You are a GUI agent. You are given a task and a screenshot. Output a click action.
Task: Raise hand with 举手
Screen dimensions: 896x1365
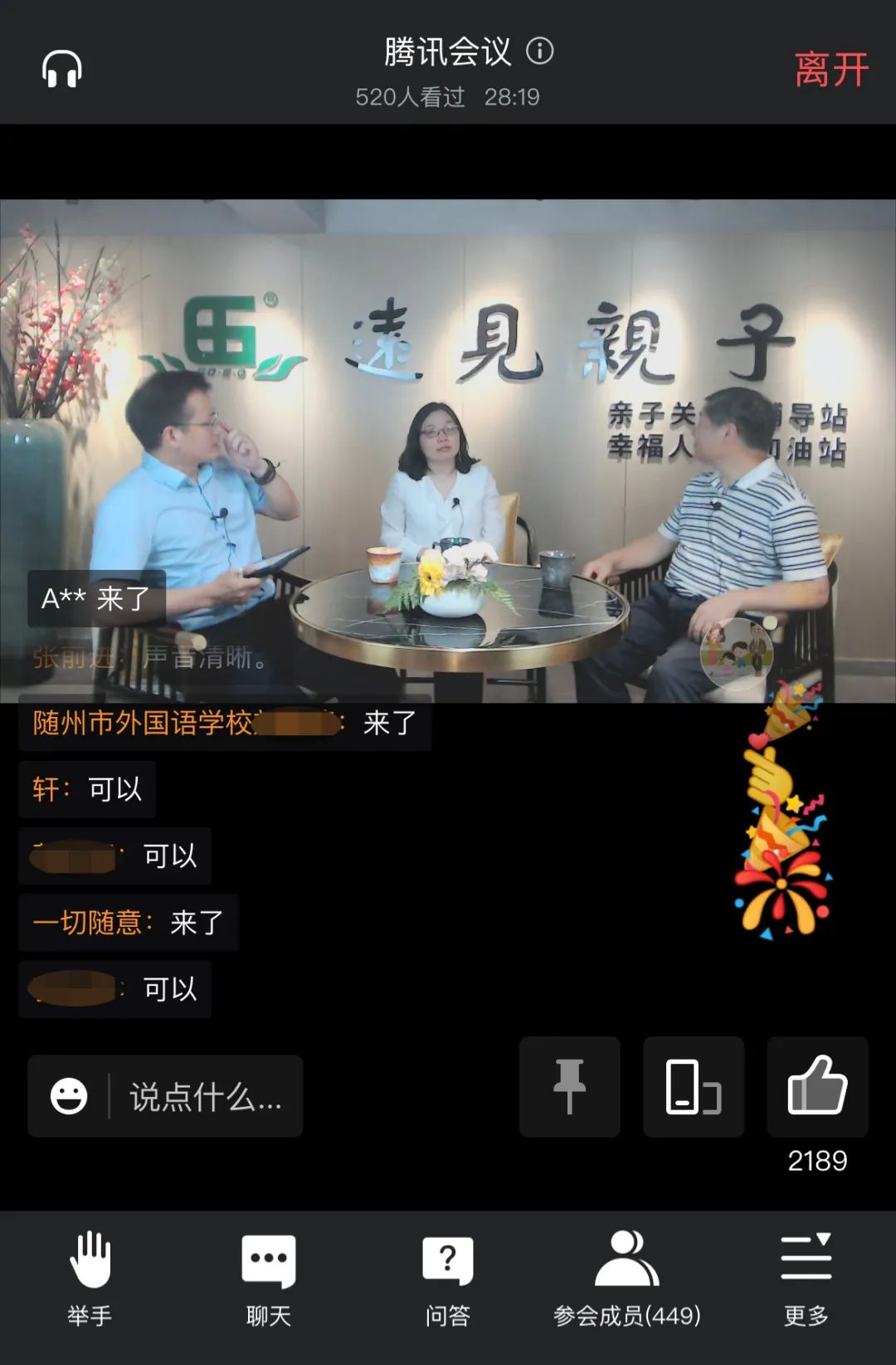click(x=90, y=1280)
